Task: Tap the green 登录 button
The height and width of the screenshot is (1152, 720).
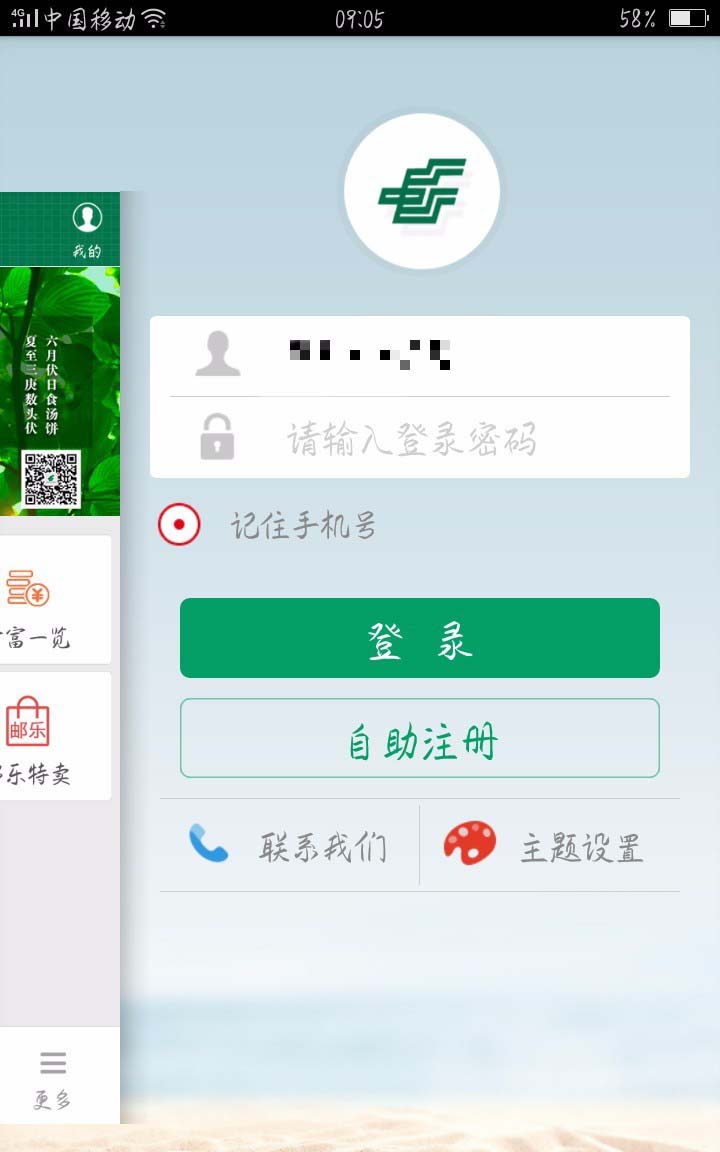Action: click(x=420, y=638)
